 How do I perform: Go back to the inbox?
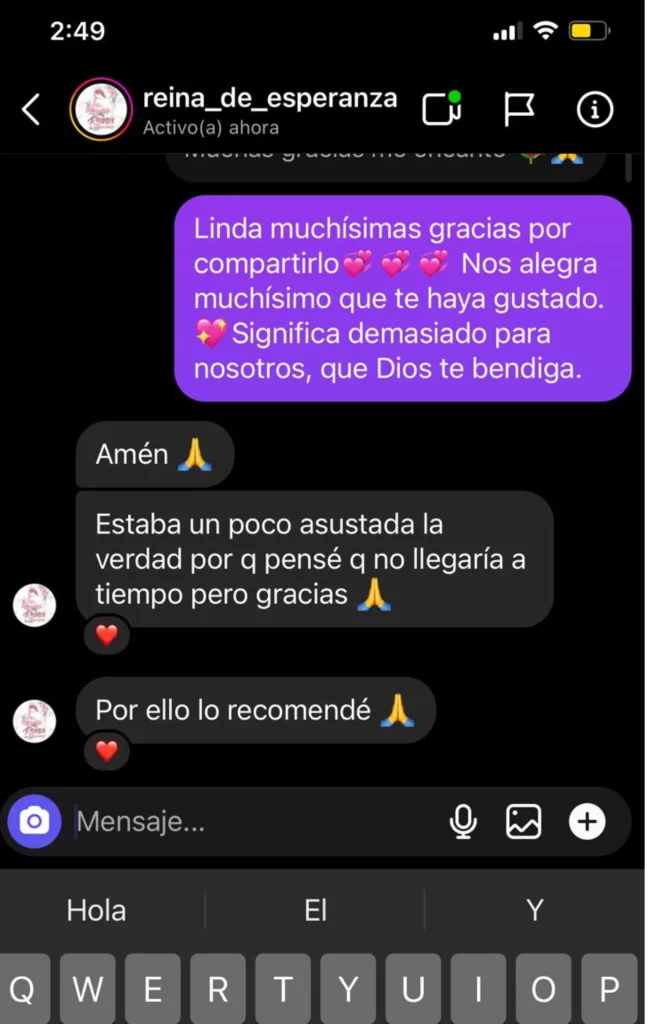coord(31,109)
